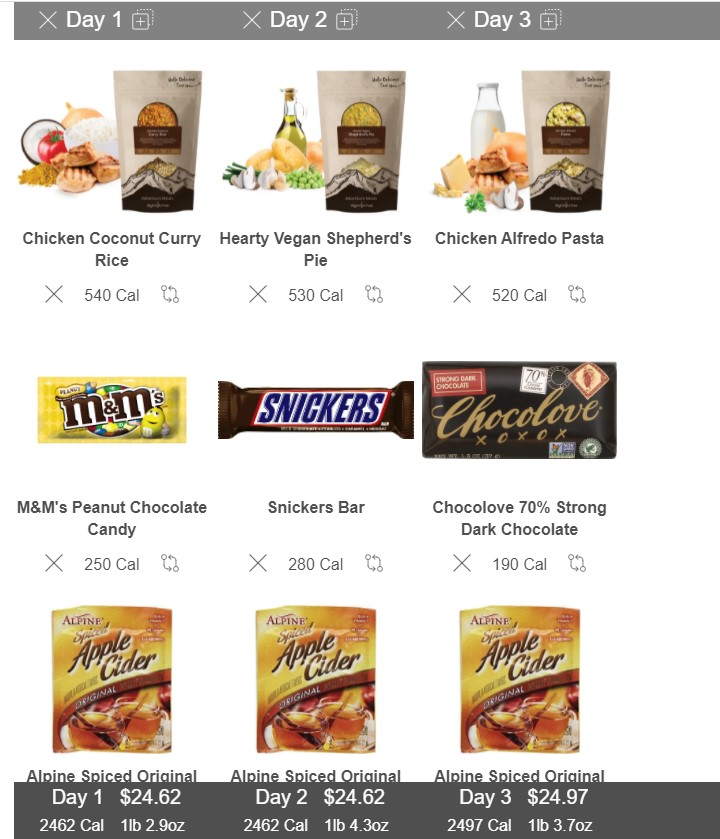Delete M&M's Peanut Chocolate Candy
This screenshot has height=839, width=720.
54,564
